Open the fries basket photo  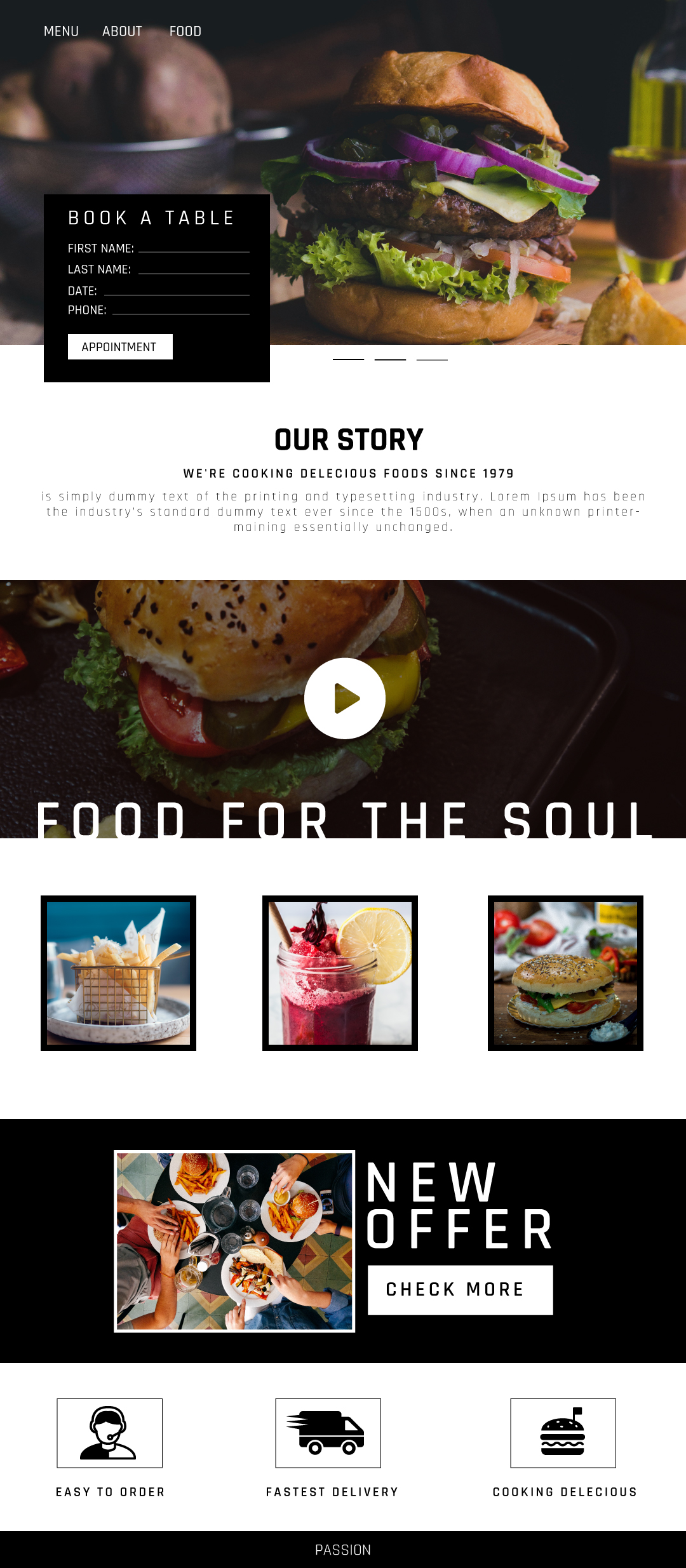[118, 973]
